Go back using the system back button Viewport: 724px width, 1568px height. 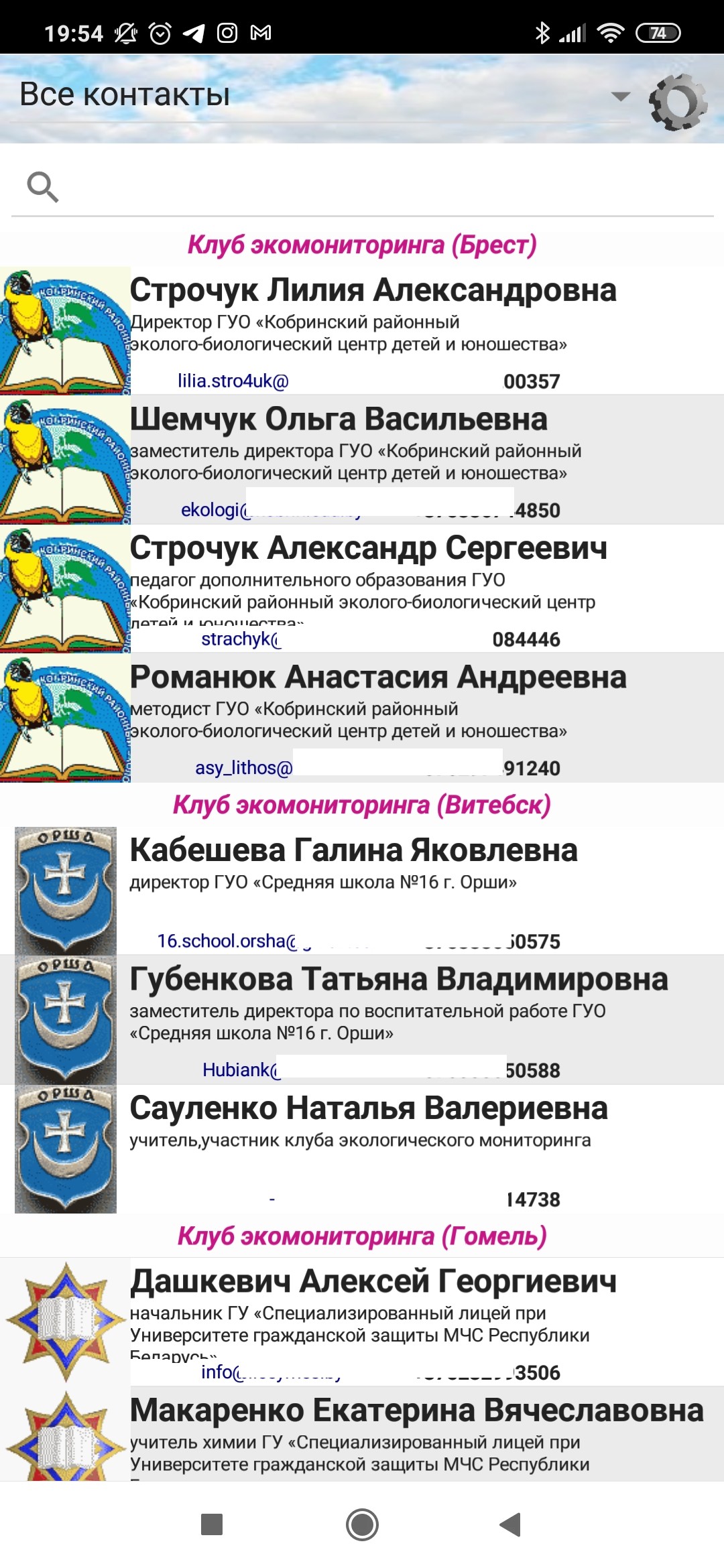tap(510, 1524)
